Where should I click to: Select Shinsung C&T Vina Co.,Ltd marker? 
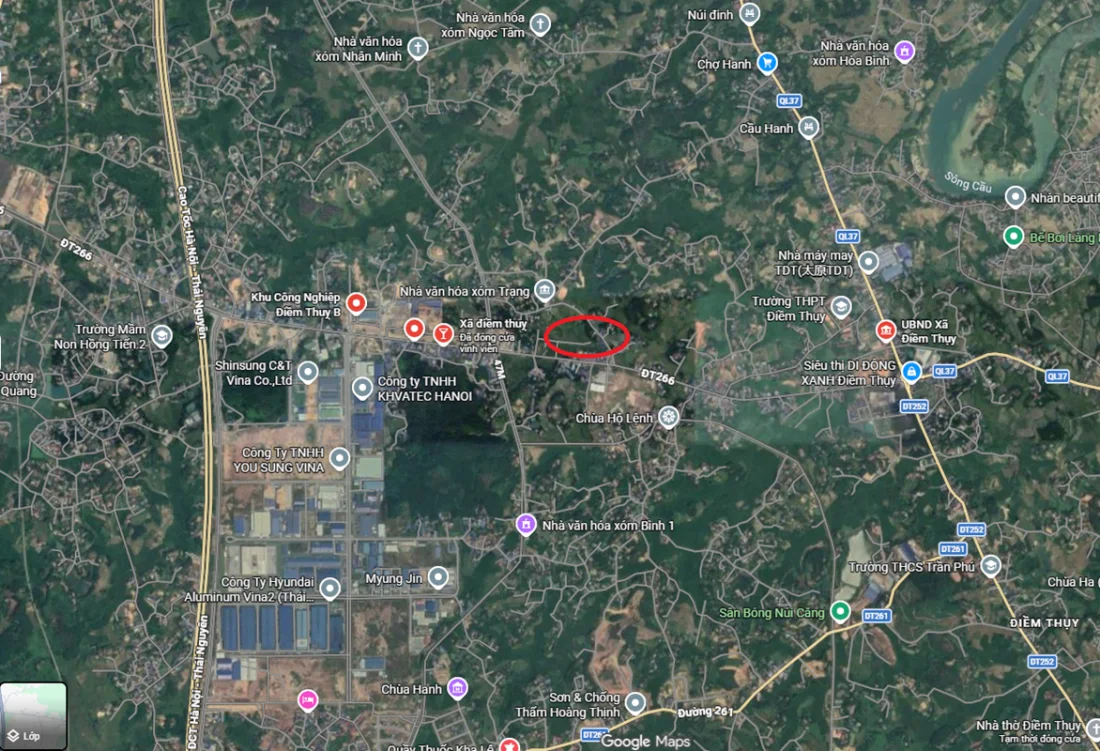pyautogui.click(x=309, y=372)
